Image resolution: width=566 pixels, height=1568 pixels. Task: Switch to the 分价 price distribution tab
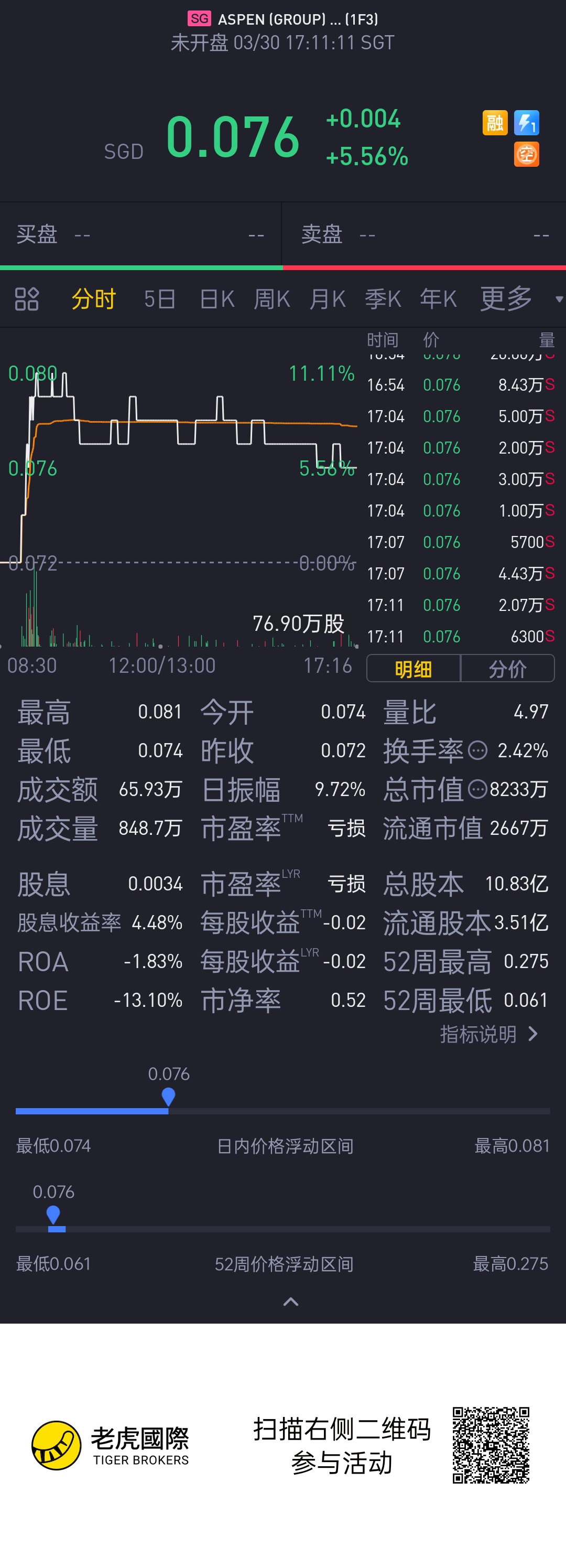click(508, 669)
